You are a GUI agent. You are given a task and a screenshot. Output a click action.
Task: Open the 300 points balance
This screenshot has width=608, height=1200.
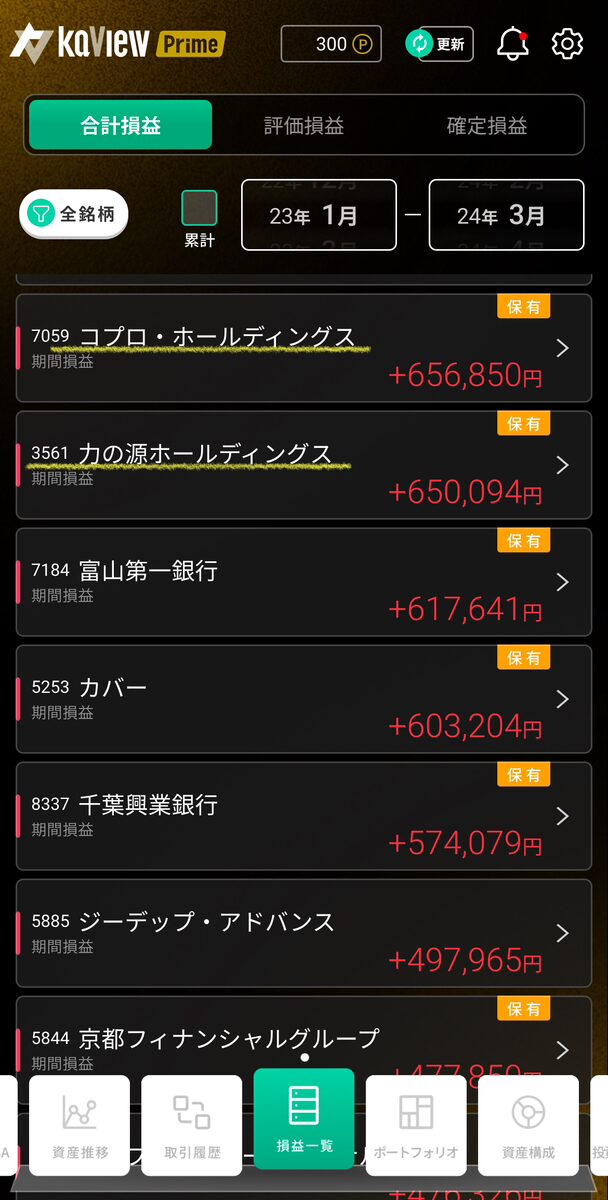(x=331, y=44)
